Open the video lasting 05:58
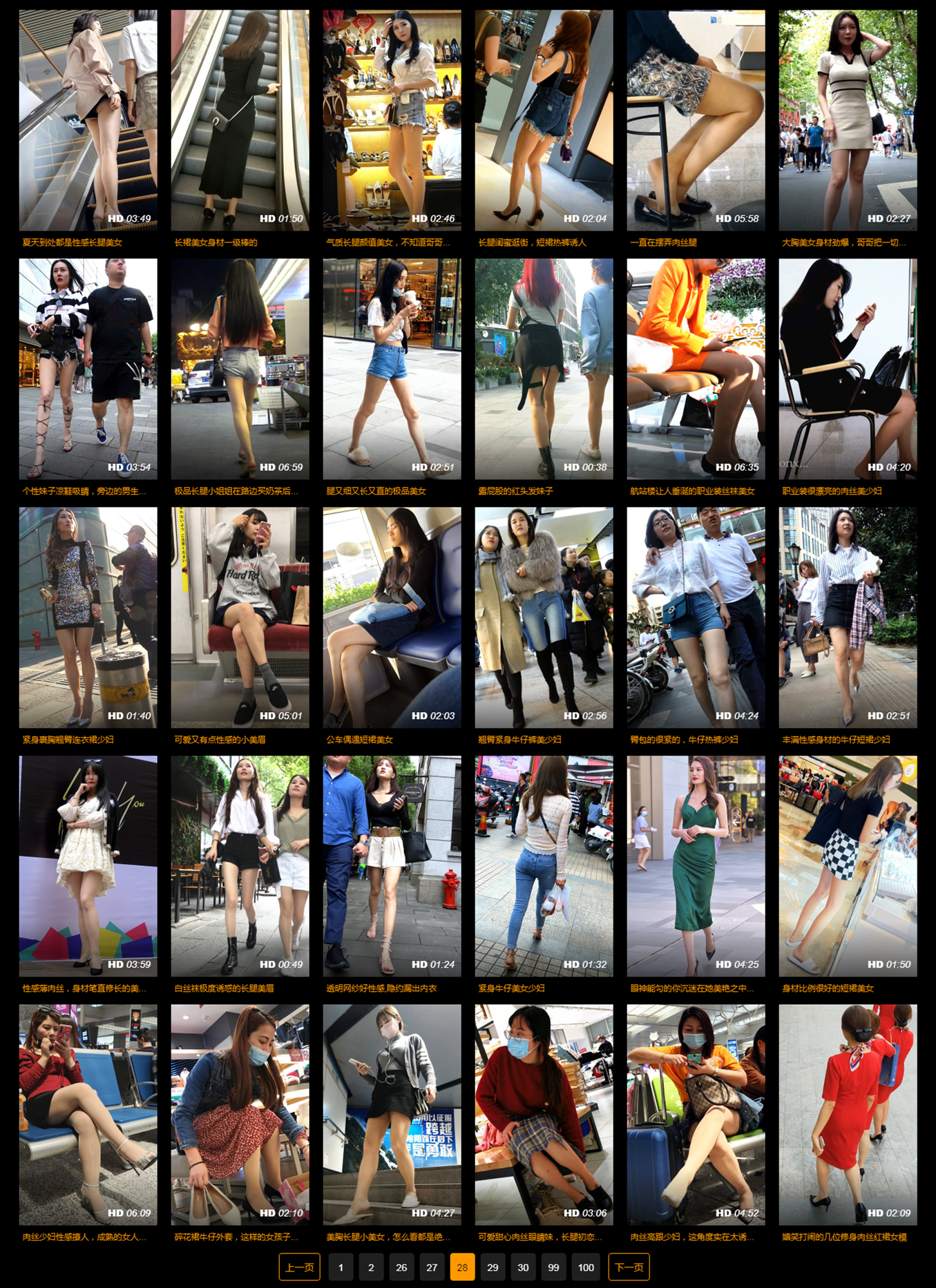Image resolution: width=936 pixels, height=1288 pixels. click(x=696, y=120)
